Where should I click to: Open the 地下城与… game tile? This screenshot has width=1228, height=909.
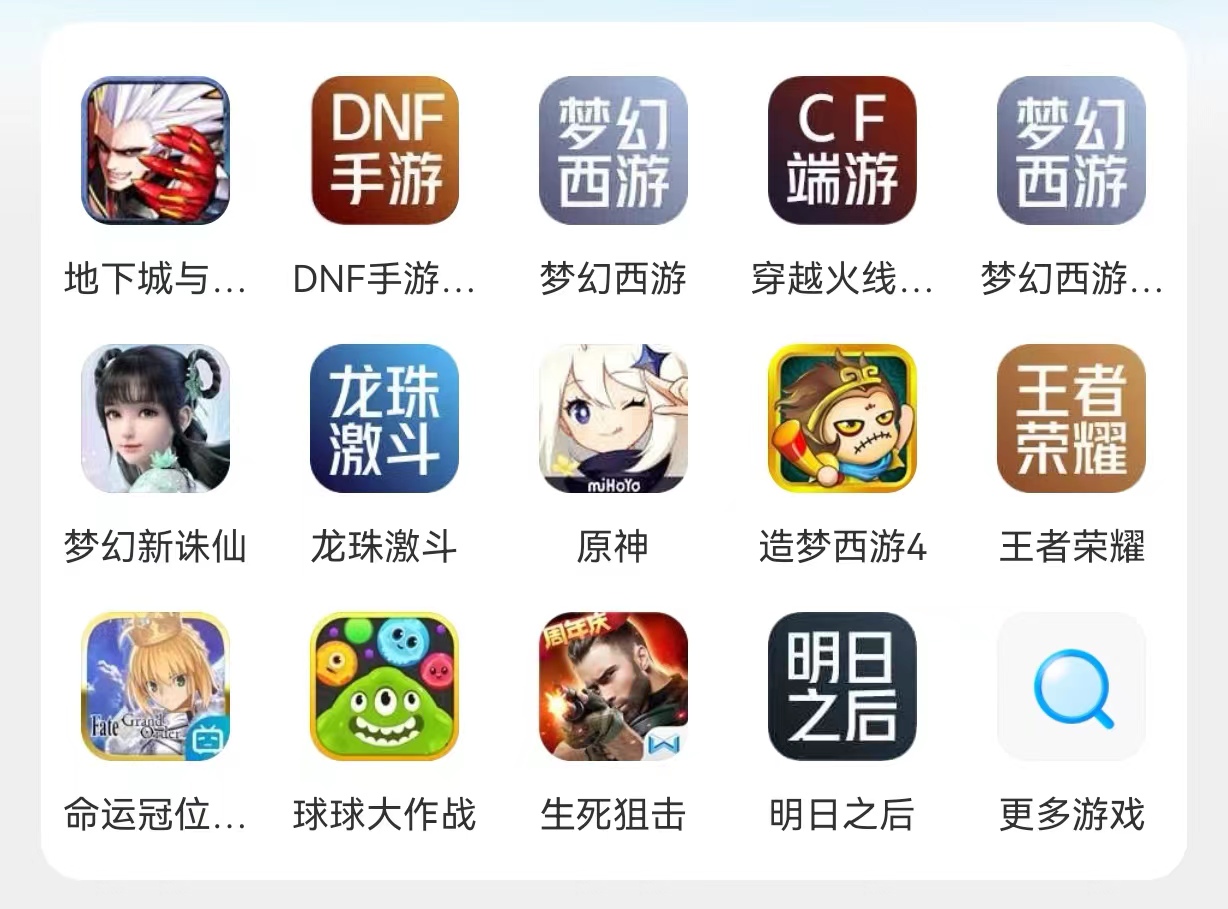point(155,150)
